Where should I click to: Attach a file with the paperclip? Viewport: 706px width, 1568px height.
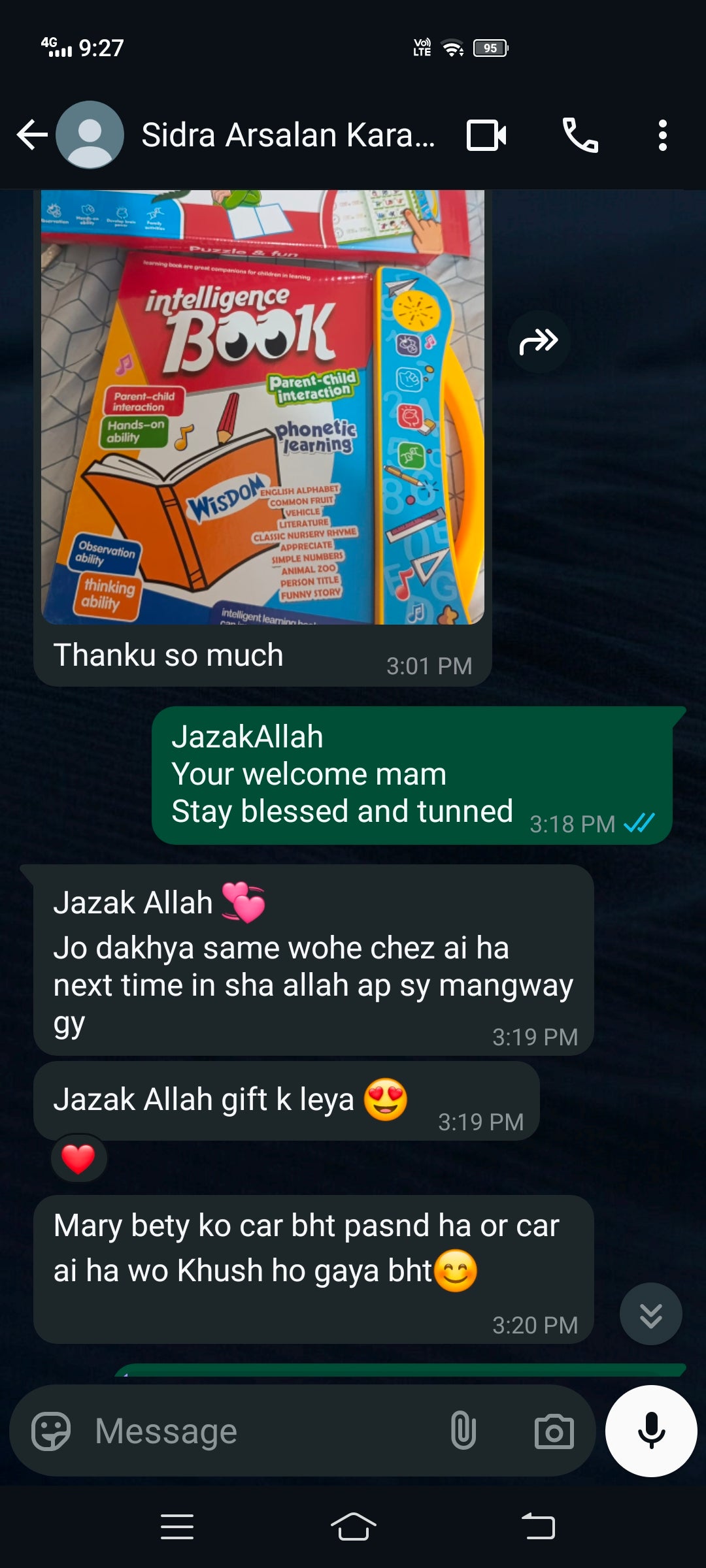coord(463,1431)
